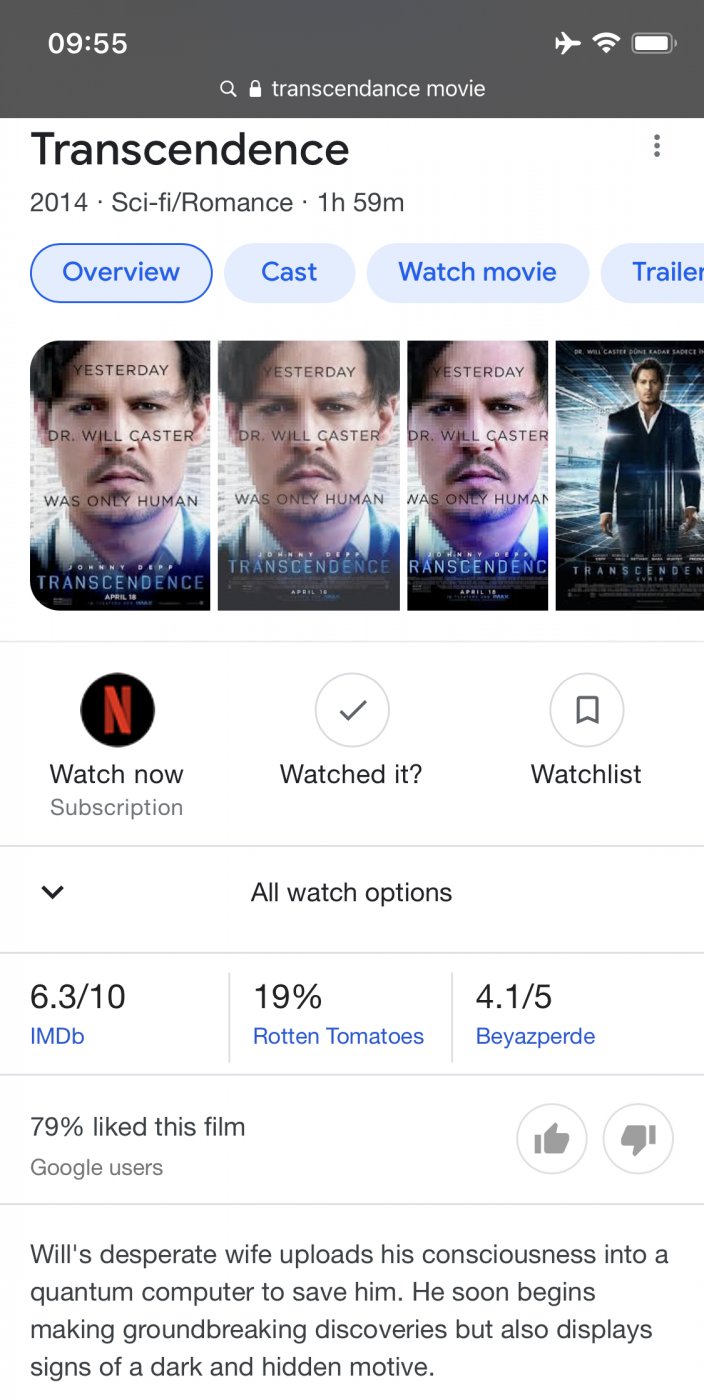Open the first Transcendence poster image
704x1400 pixels.
[x=120, y=475]
